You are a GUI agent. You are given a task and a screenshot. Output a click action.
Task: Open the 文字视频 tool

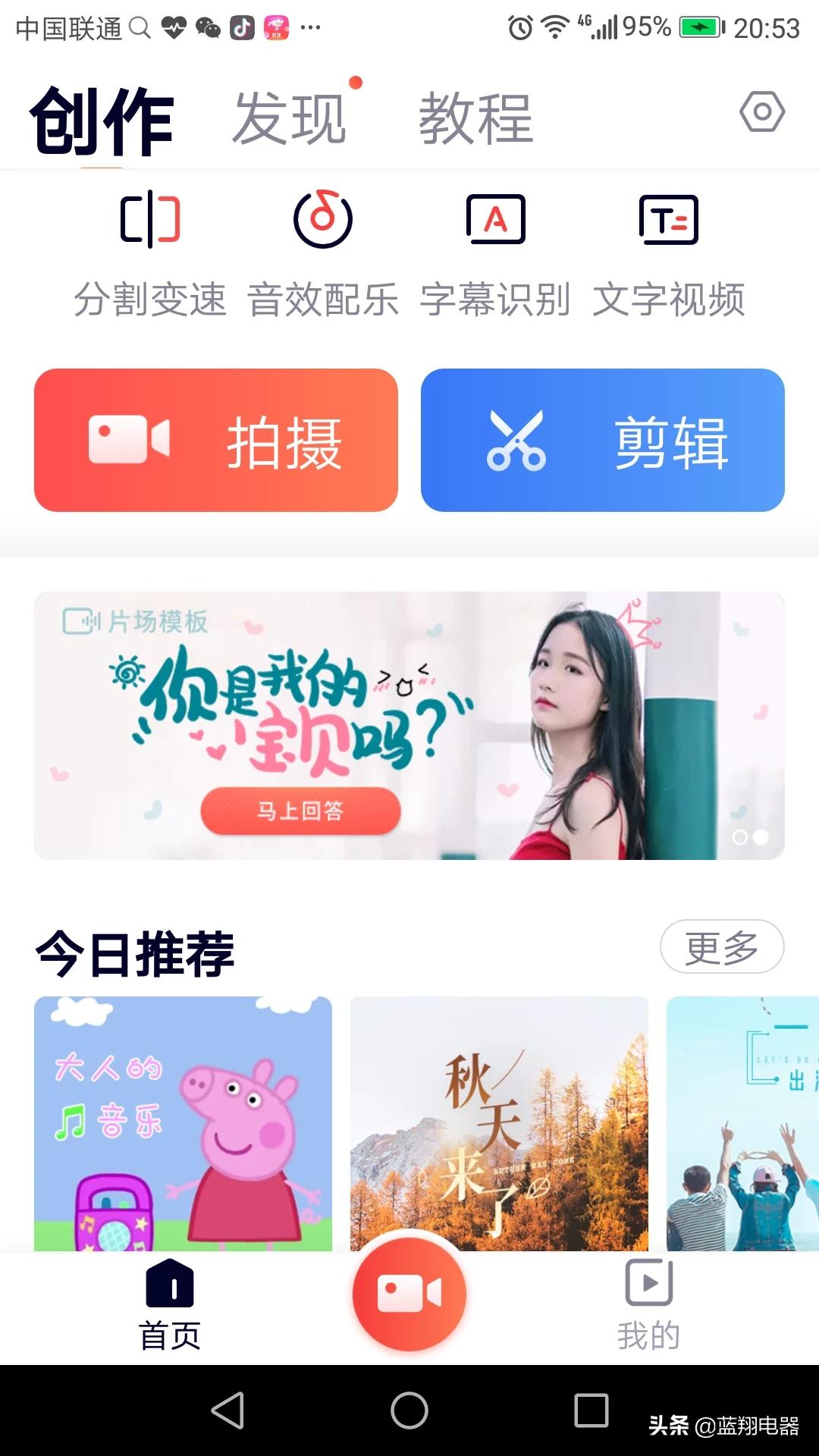coord(669,255)
